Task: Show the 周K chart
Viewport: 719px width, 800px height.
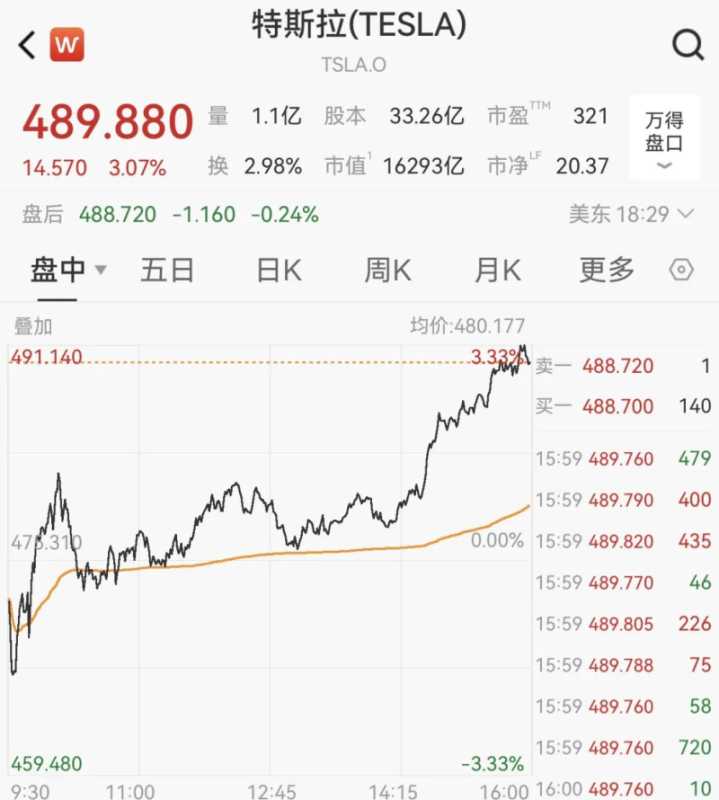Action: tap(388, 270)
